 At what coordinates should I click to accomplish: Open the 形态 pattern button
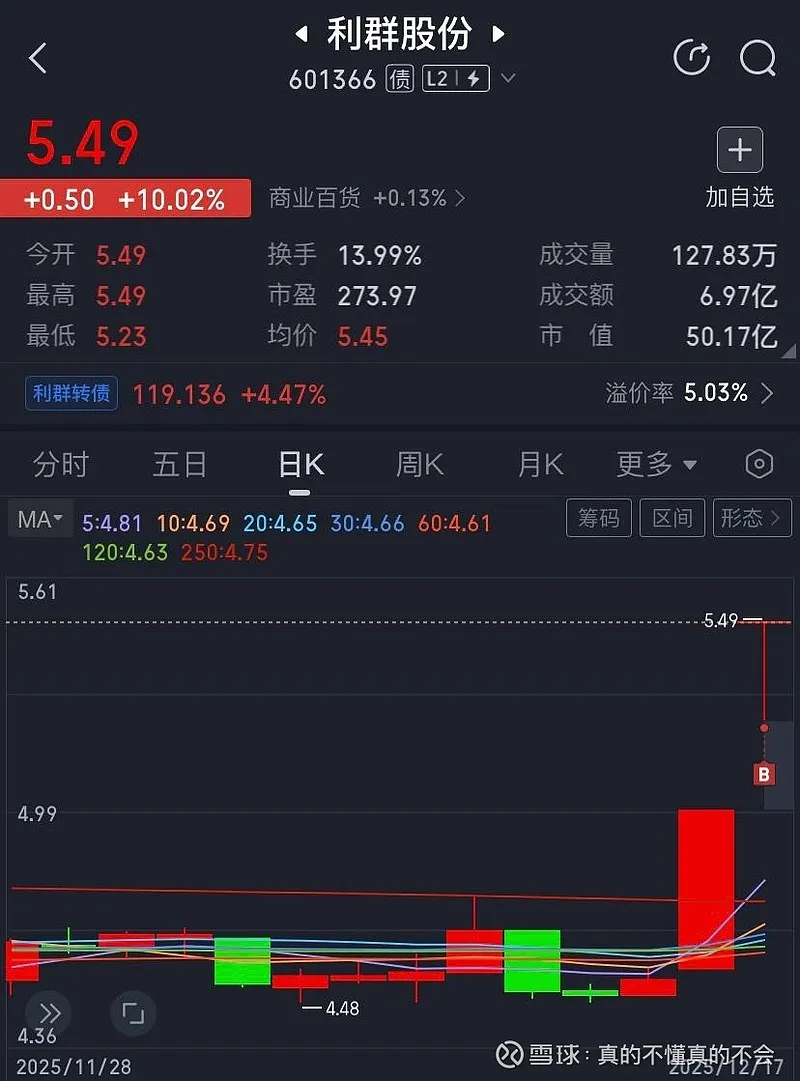pyautogui.click(x=752, y=518)
